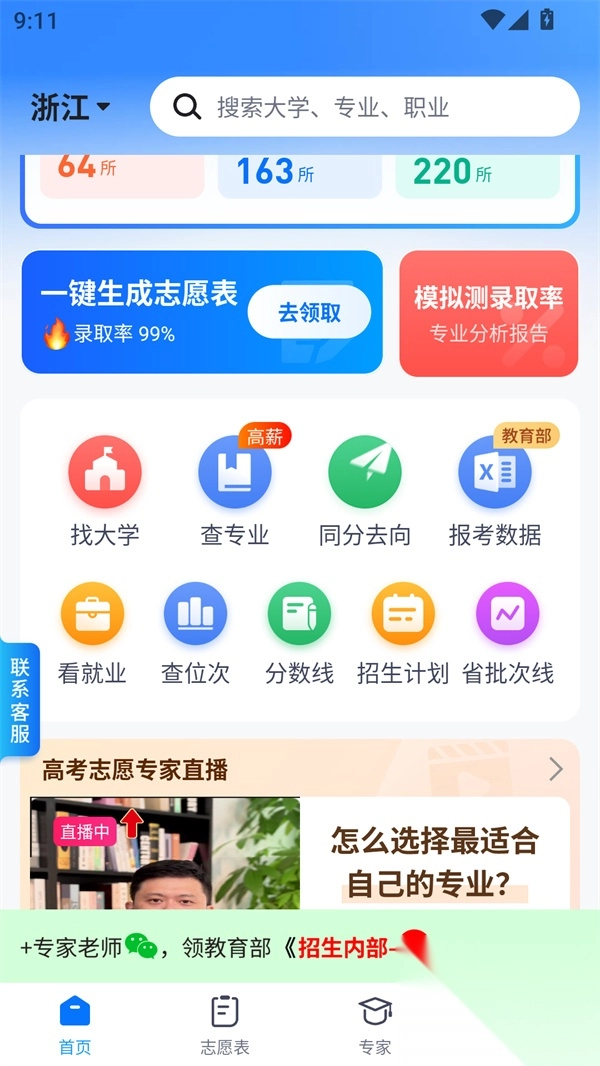Viewport: 600px width, 1066px height.
Task: Switch to the 专家 tab
Action: pos(375,1025)
